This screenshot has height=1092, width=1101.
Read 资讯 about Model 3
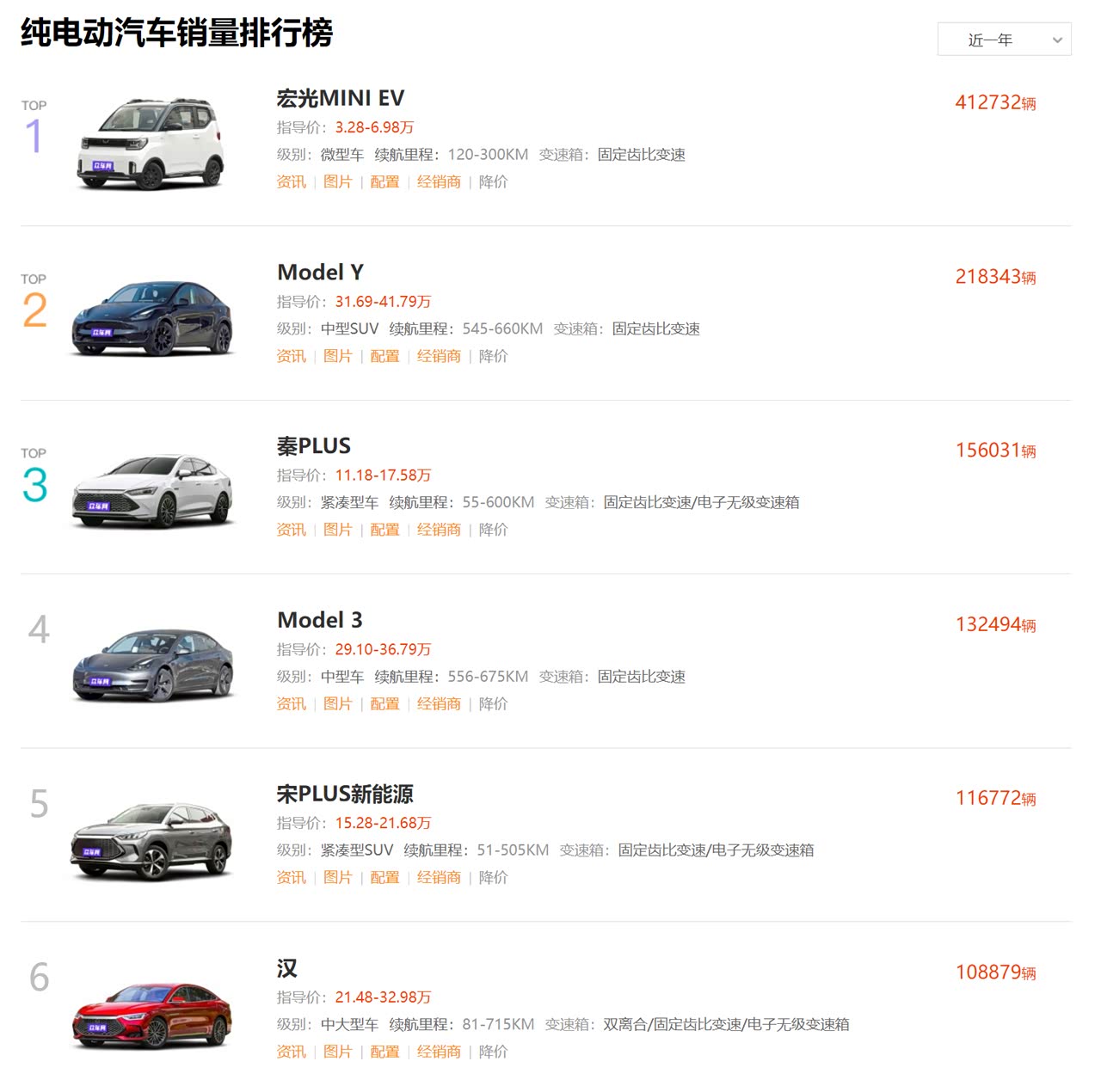(291, 704)
